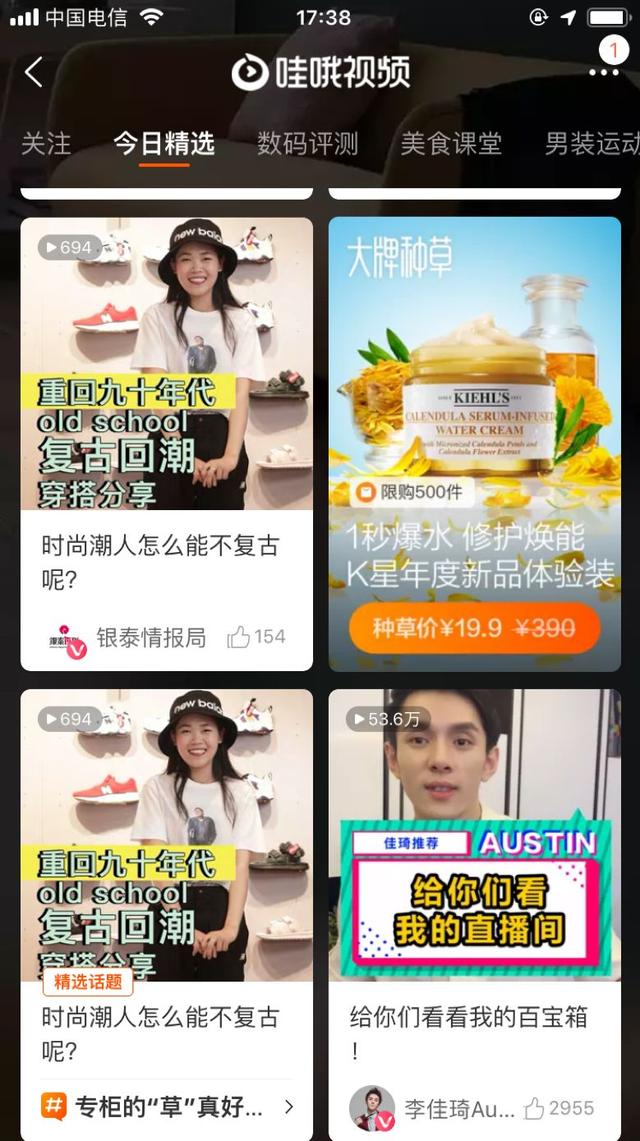Select the 今日精选 tab
Image resolution: width=640 pixels, height=1141 pixels.
pos(164,143)
